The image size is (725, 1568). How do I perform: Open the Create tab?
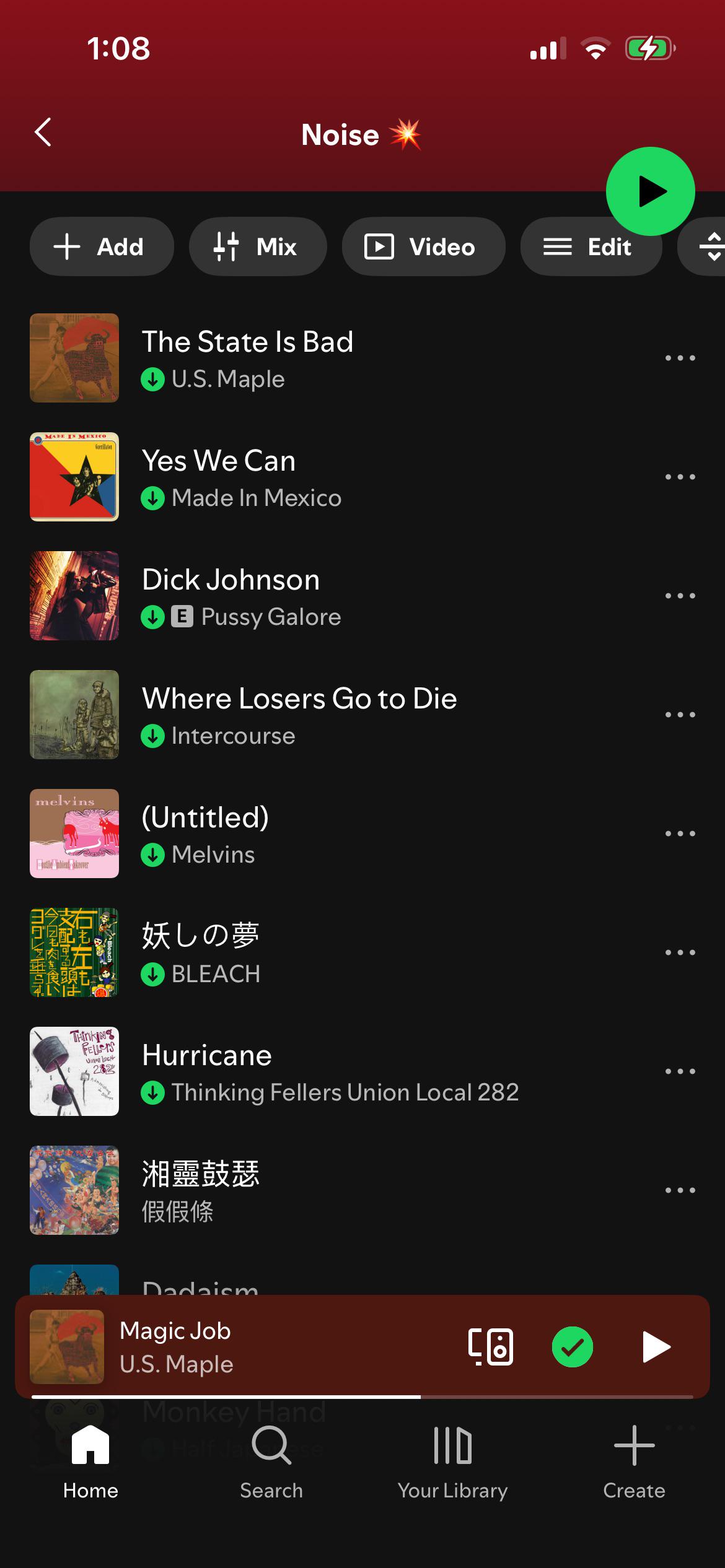click(634, 1463)
